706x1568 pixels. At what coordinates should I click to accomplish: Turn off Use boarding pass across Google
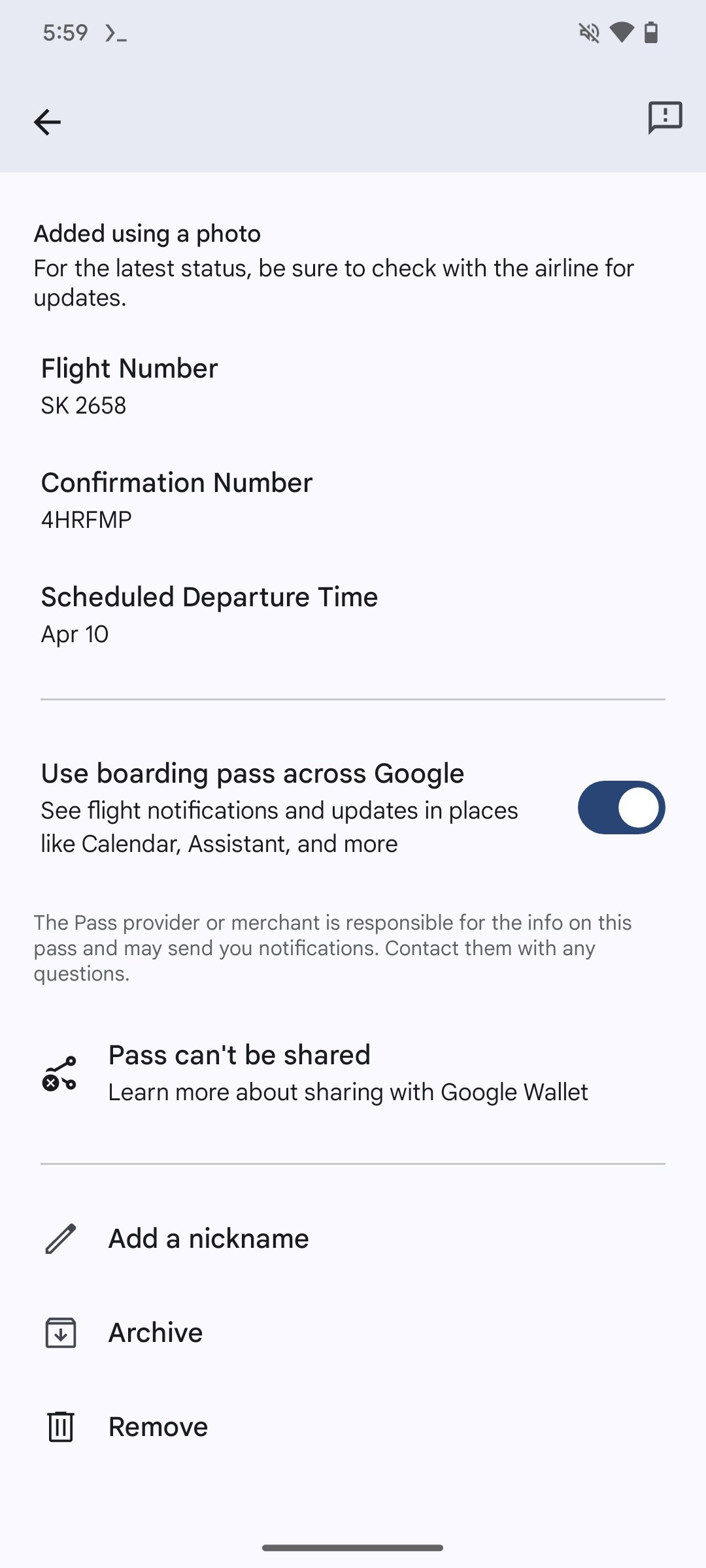621,808
